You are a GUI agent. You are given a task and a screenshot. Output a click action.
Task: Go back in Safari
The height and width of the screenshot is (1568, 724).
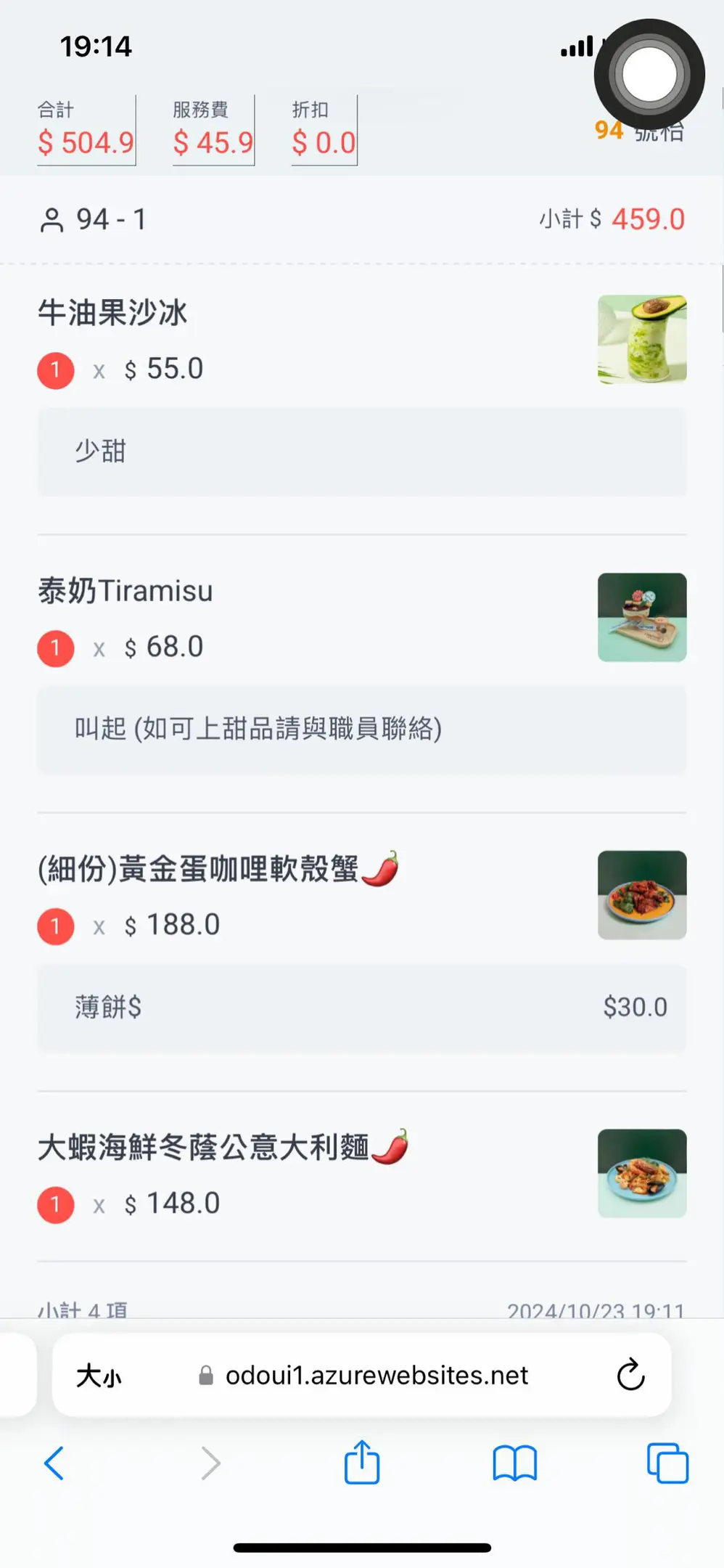[x=54, y=1463]
